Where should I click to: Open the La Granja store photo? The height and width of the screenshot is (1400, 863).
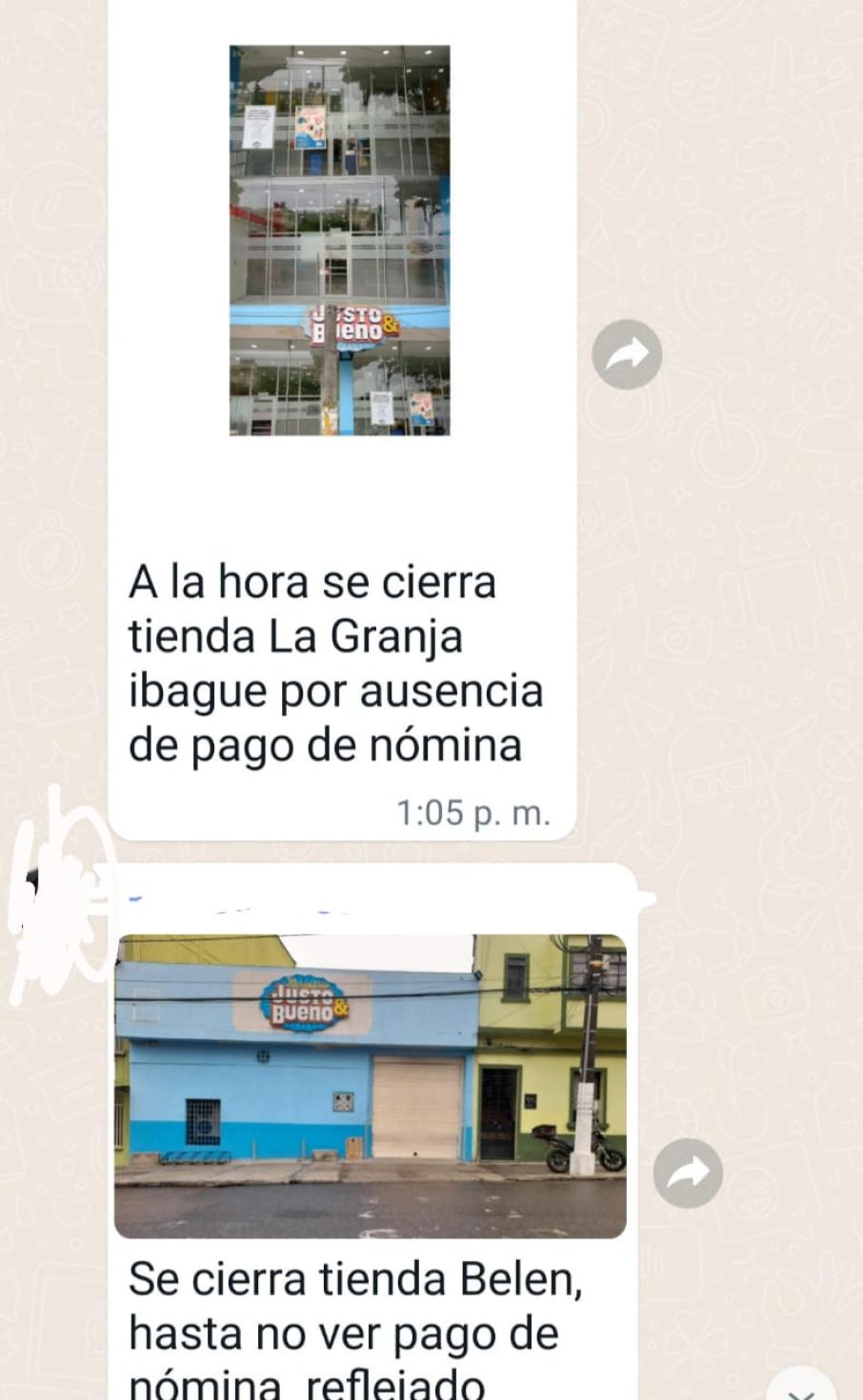coord(339,240)
